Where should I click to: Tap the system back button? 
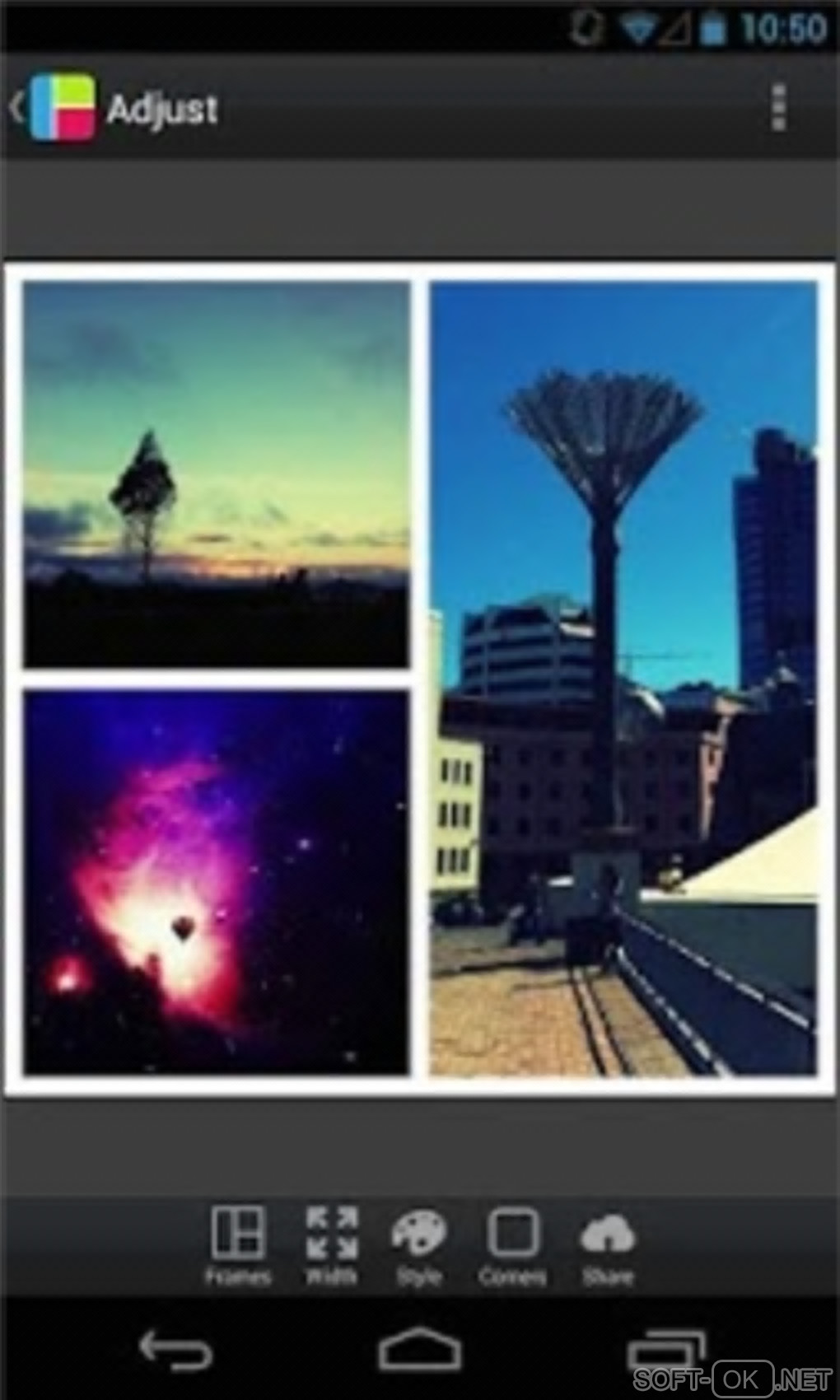(x=175, y=1349)
